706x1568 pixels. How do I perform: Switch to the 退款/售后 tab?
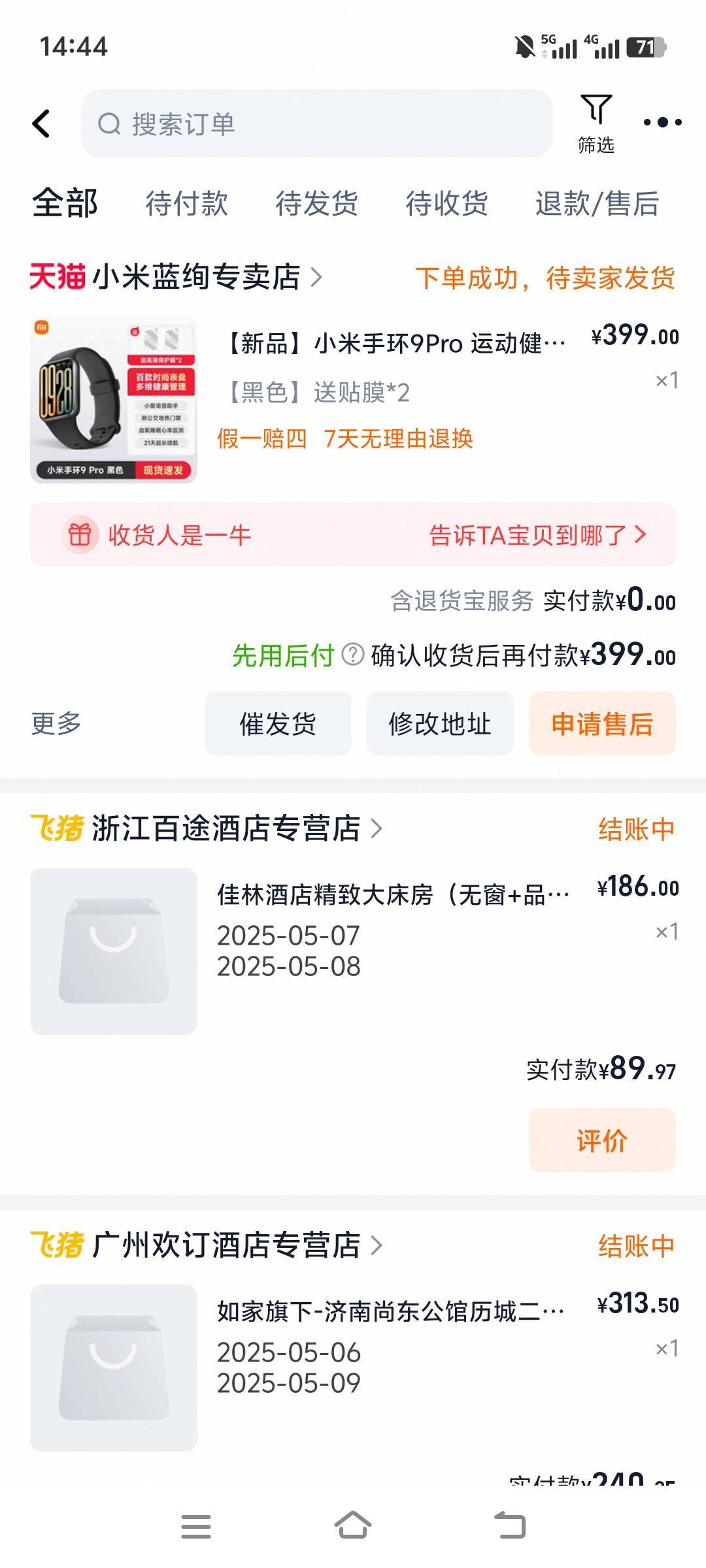point(597,203)
